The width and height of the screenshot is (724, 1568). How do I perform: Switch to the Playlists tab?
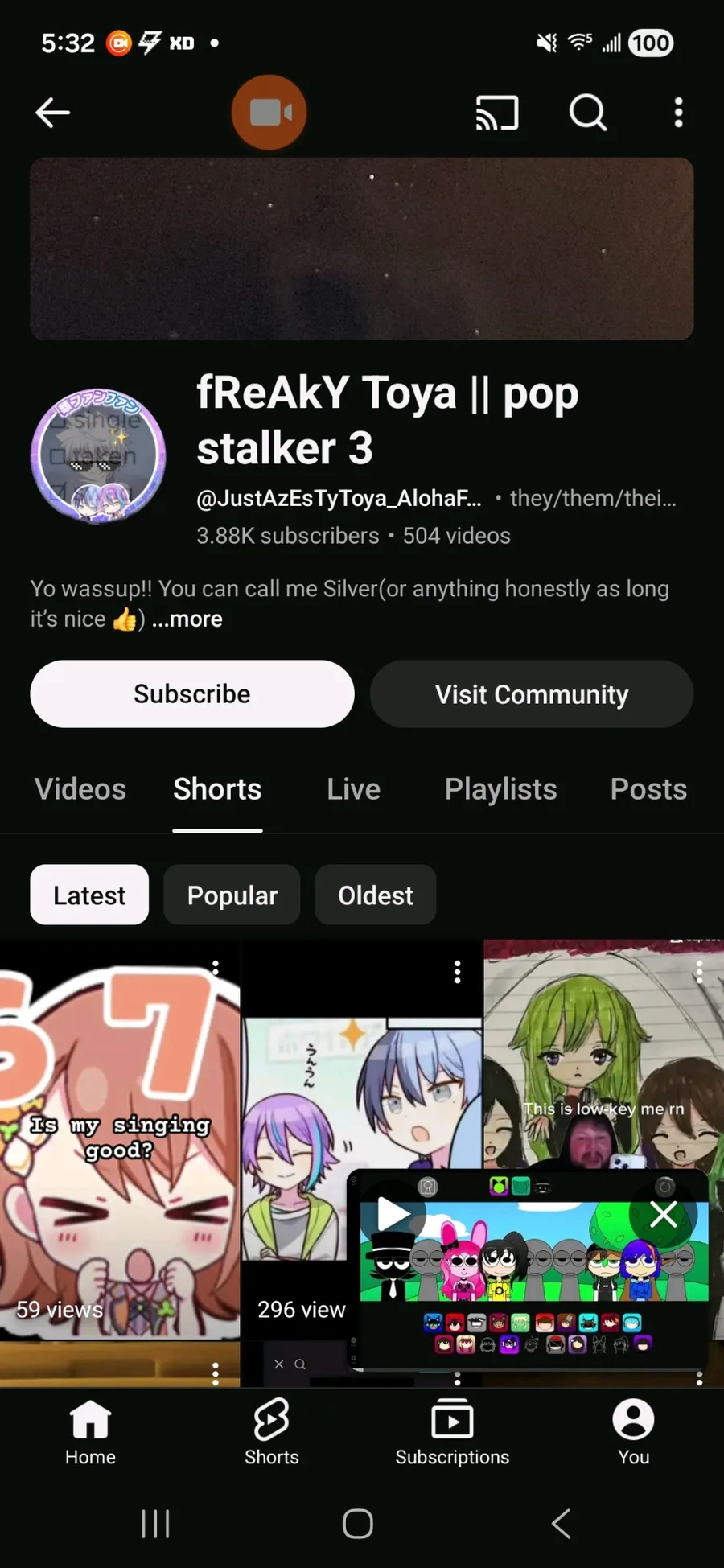500,789
